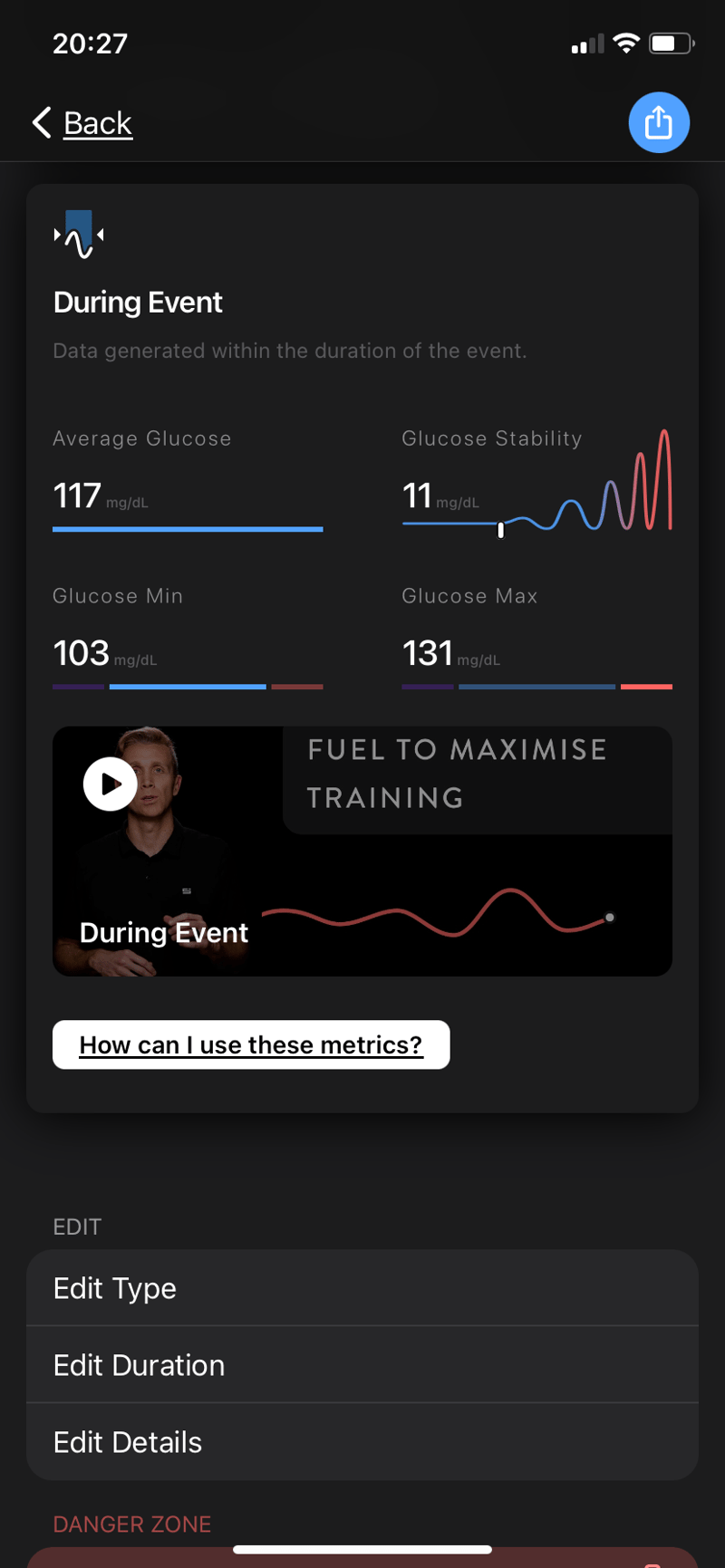Go back using the Back button
Image resolution: width=725 pixels, height=1568 pixels.
pos(83,123)
